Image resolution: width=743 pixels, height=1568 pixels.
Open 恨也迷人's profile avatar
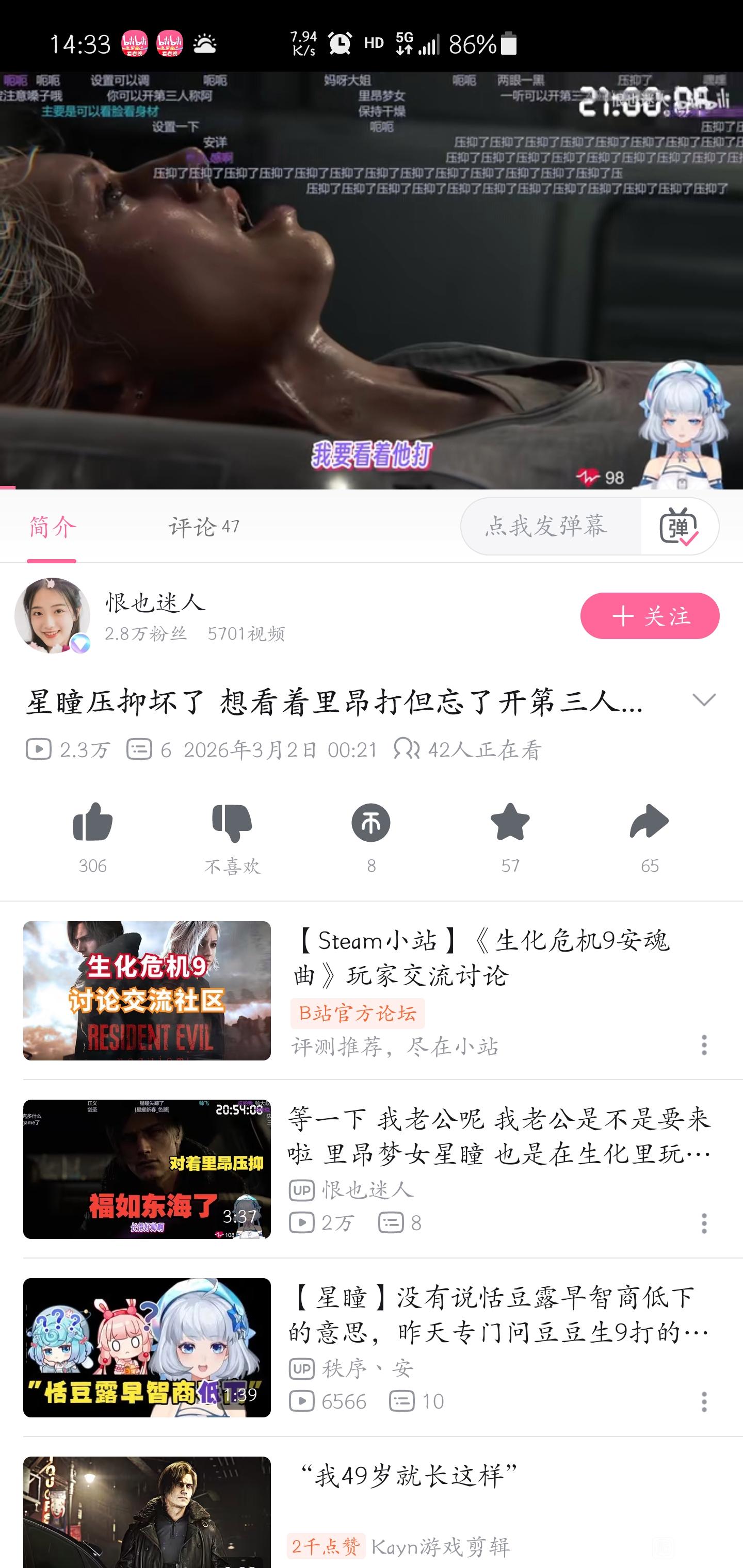coord(53,615)
